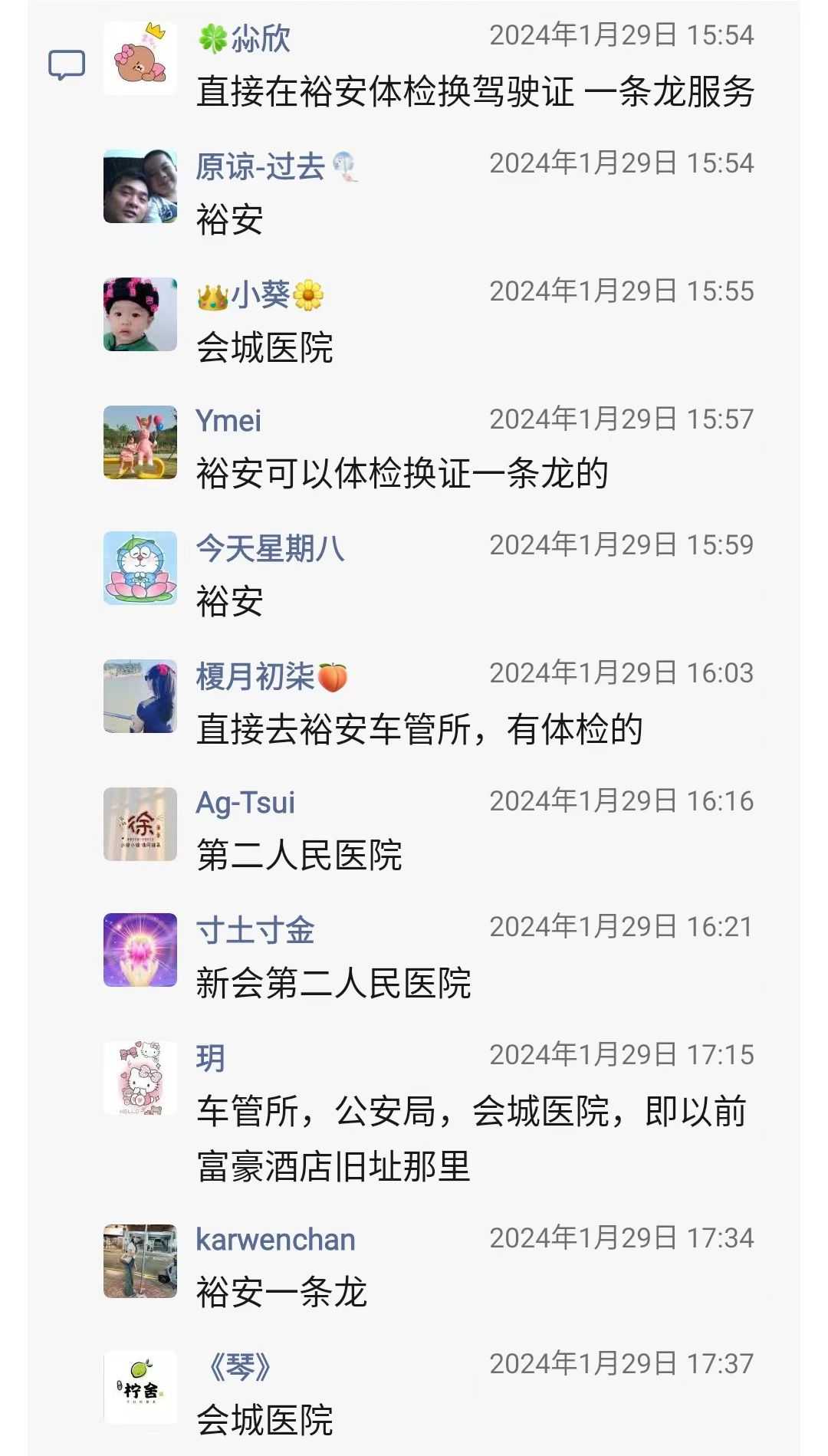
Task: Open Ymei's profile name
Action: 228,421
